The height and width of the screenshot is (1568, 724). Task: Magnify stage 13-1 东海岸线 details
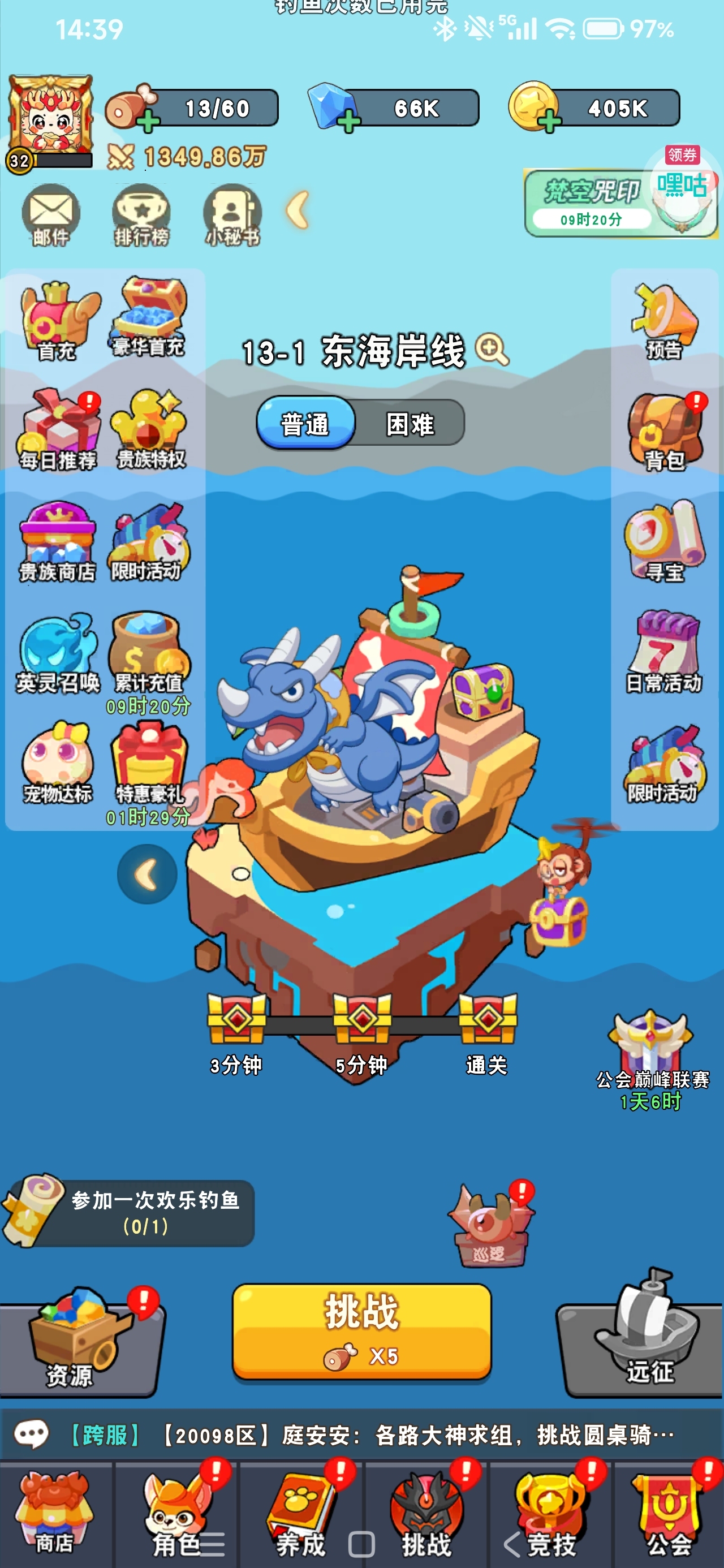492,350
